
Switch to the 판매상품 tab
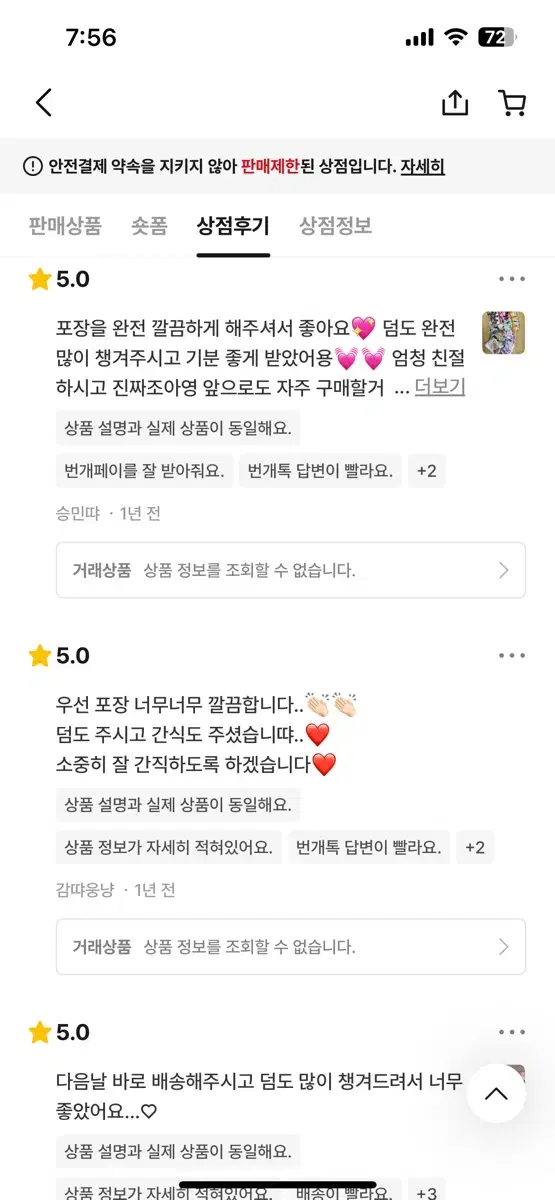[65, 225]
